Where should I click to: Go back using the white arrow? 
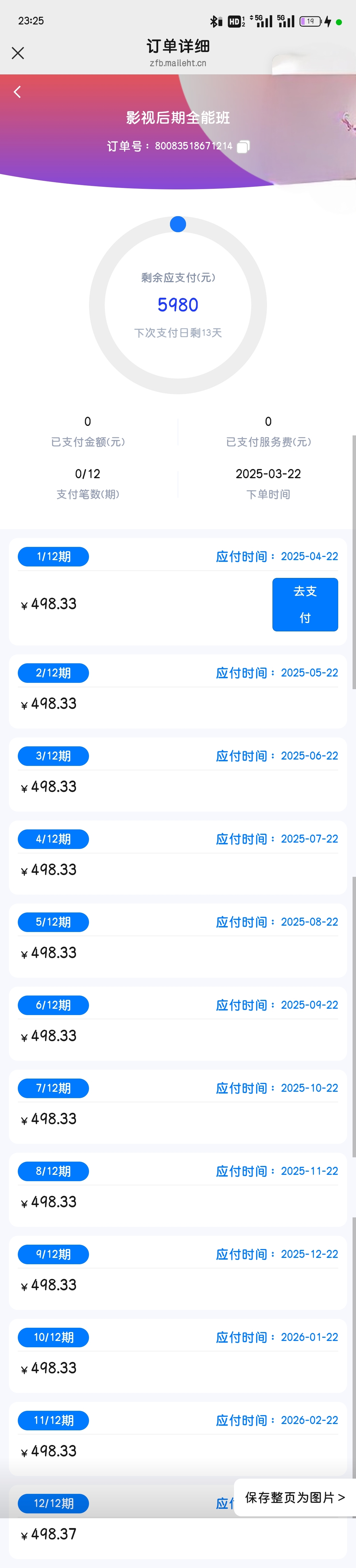click(18, 92)
